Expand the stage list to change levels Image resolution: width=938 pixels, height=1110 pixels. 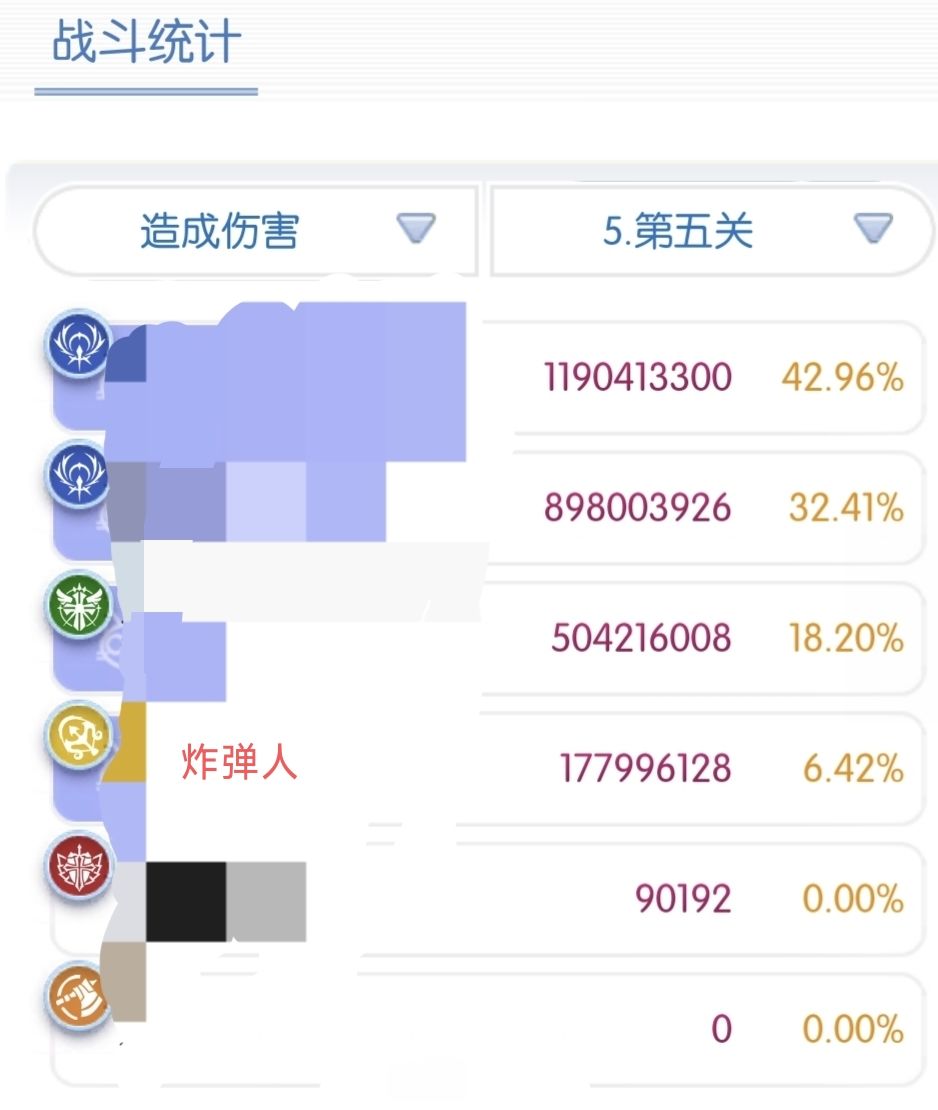click(710, 230)
